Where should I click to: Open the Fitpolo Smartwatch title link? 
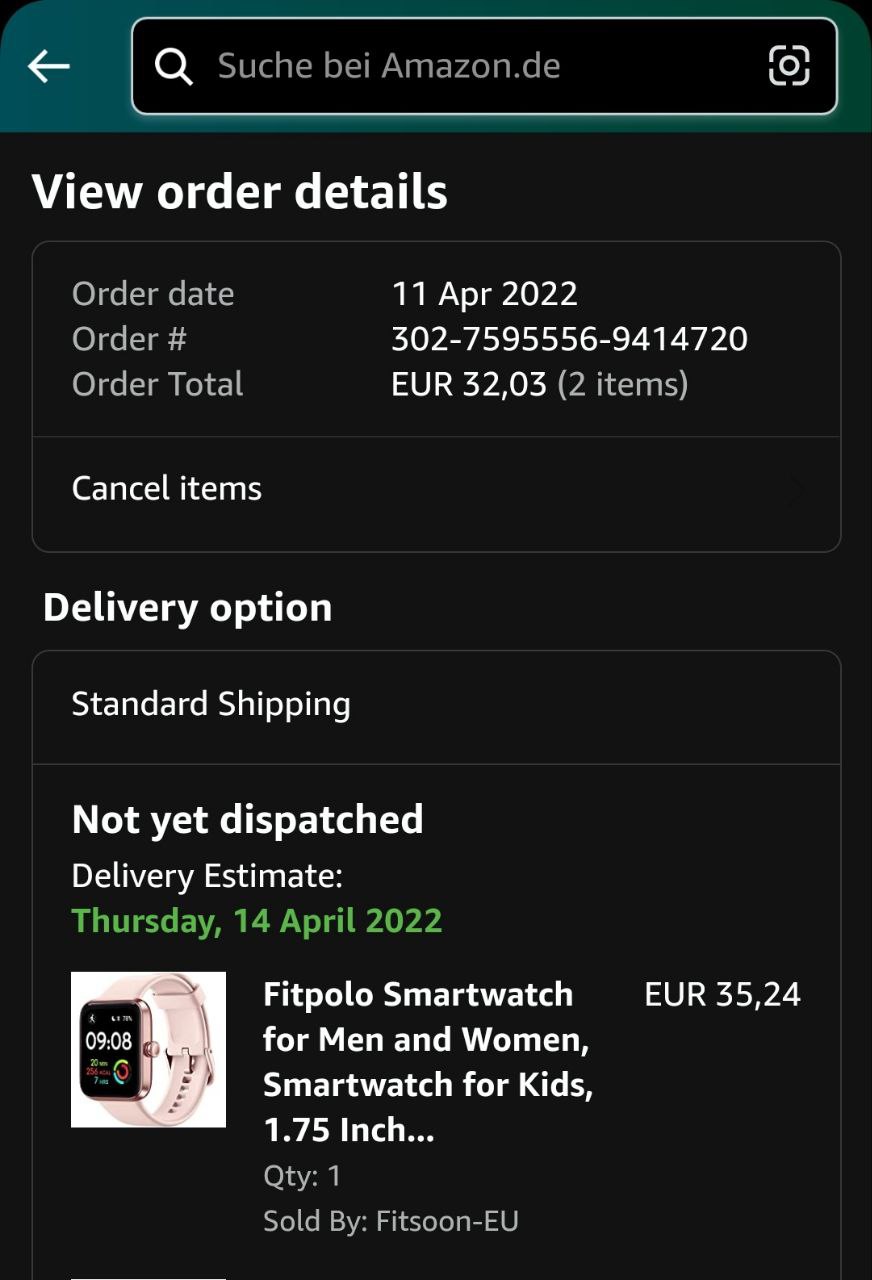point(428,1061)
